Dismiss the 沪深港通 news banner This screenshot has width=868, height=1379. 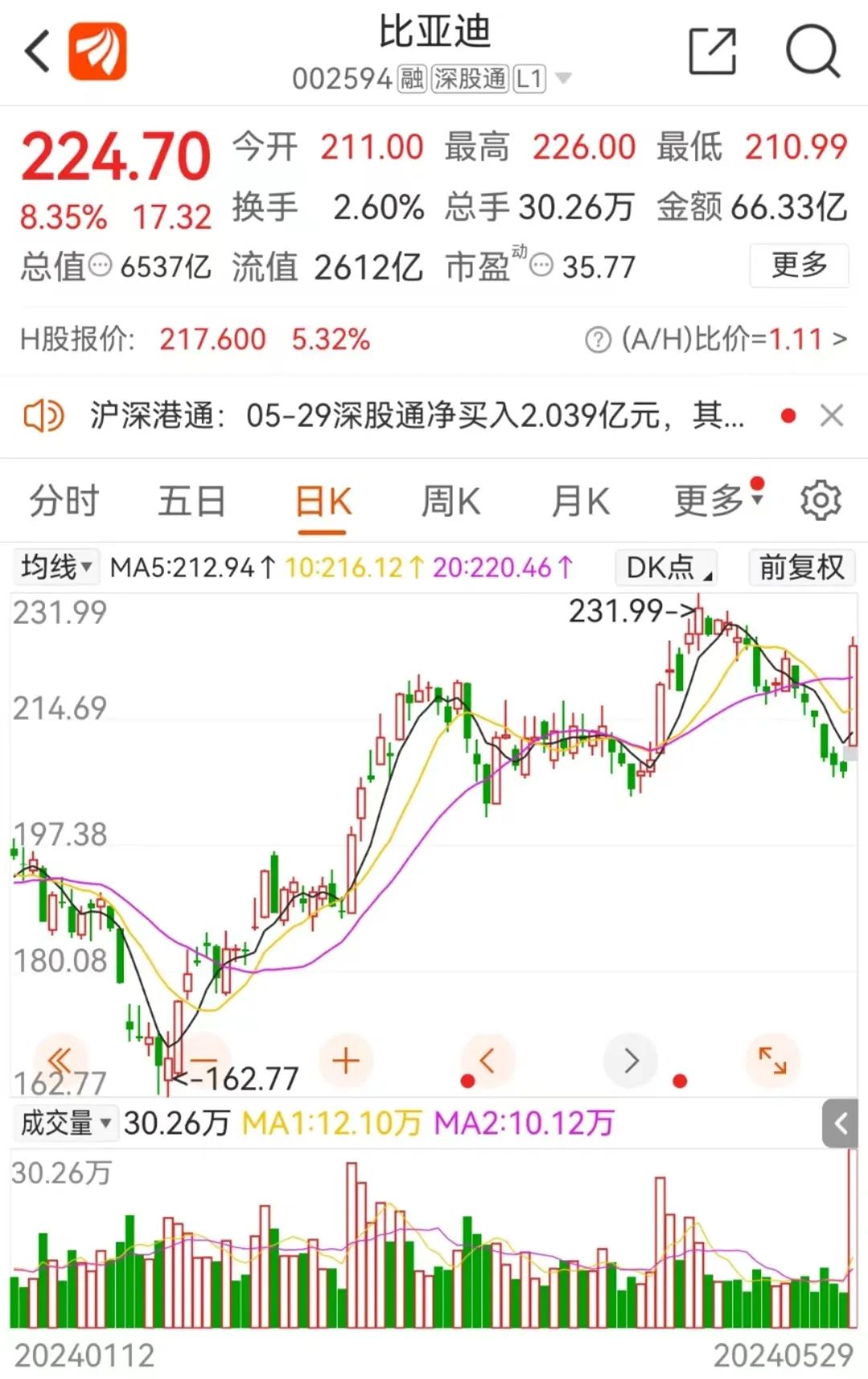(x=831, y=416)
